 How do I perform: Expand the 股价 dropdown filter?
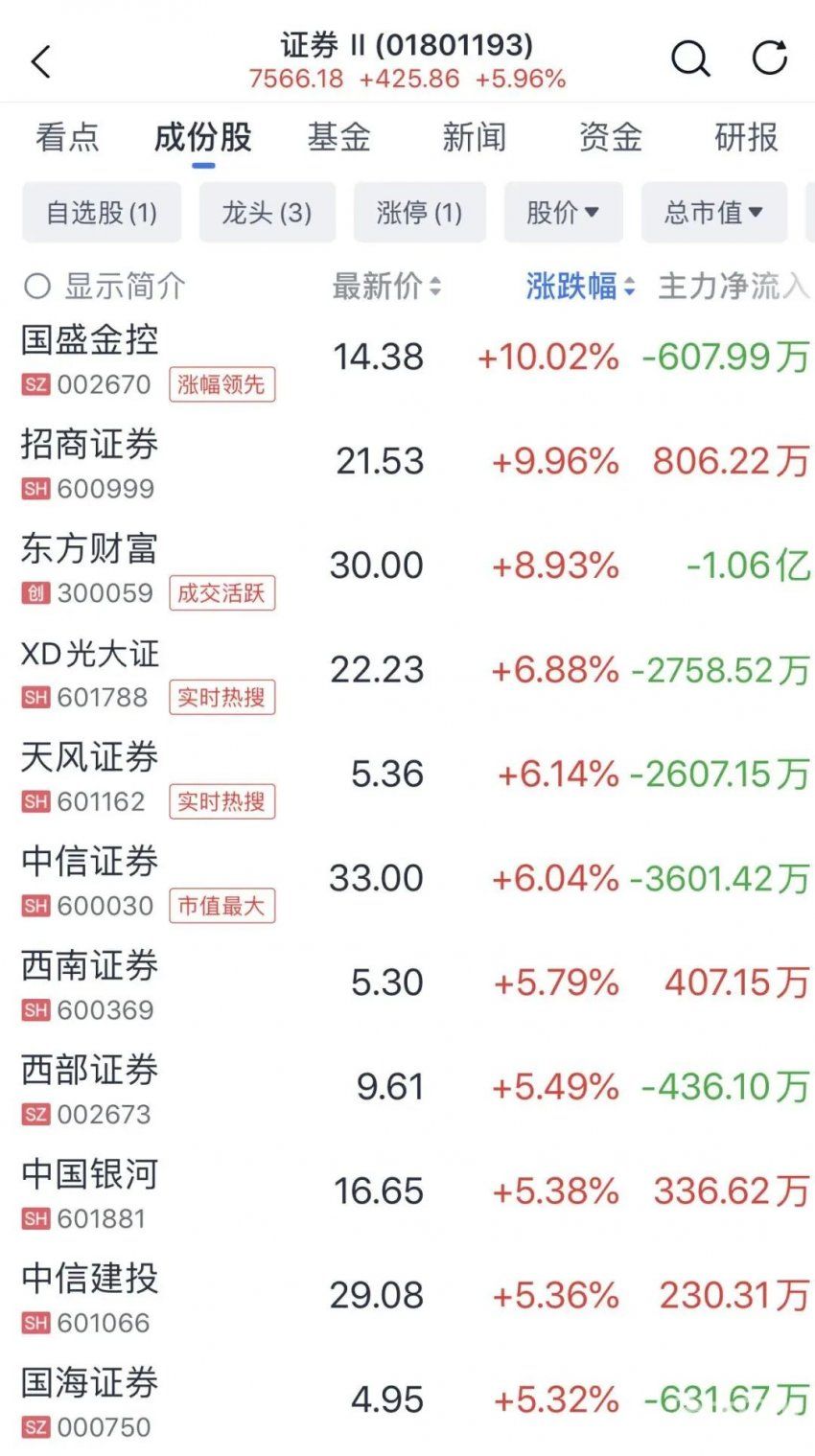click(x=564, y=212)
